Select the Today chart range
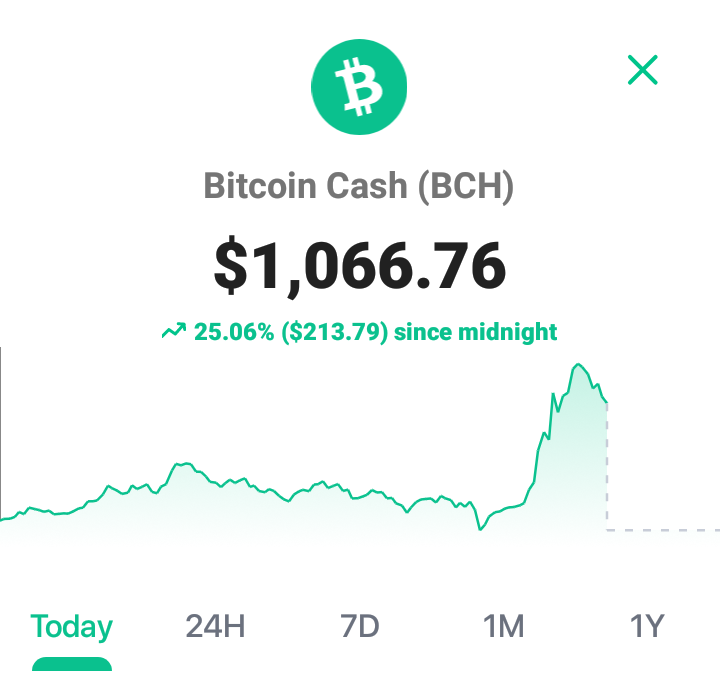This screenshot has width=720, height=684. click(72, 627)
